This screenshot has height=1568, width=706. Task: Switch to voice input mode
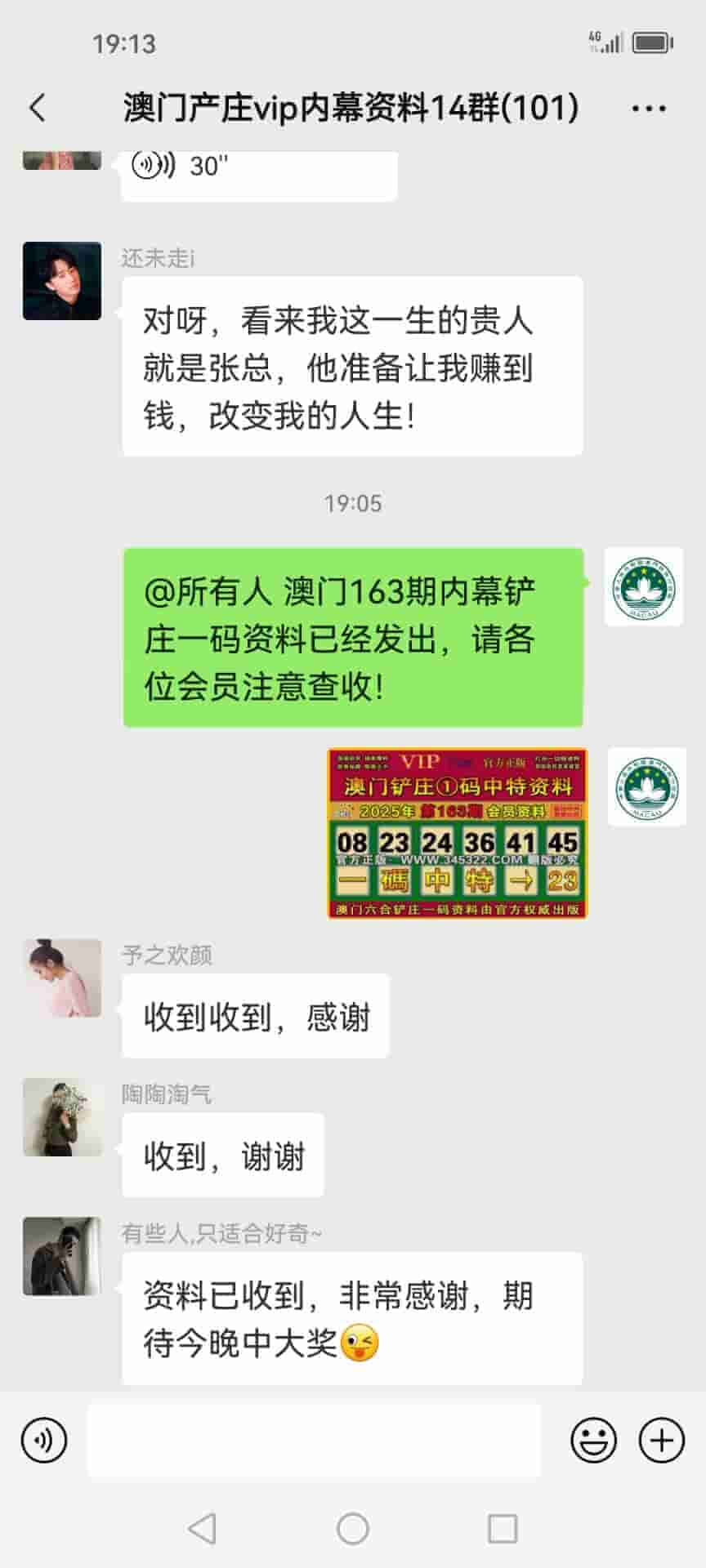[44, 1440]
